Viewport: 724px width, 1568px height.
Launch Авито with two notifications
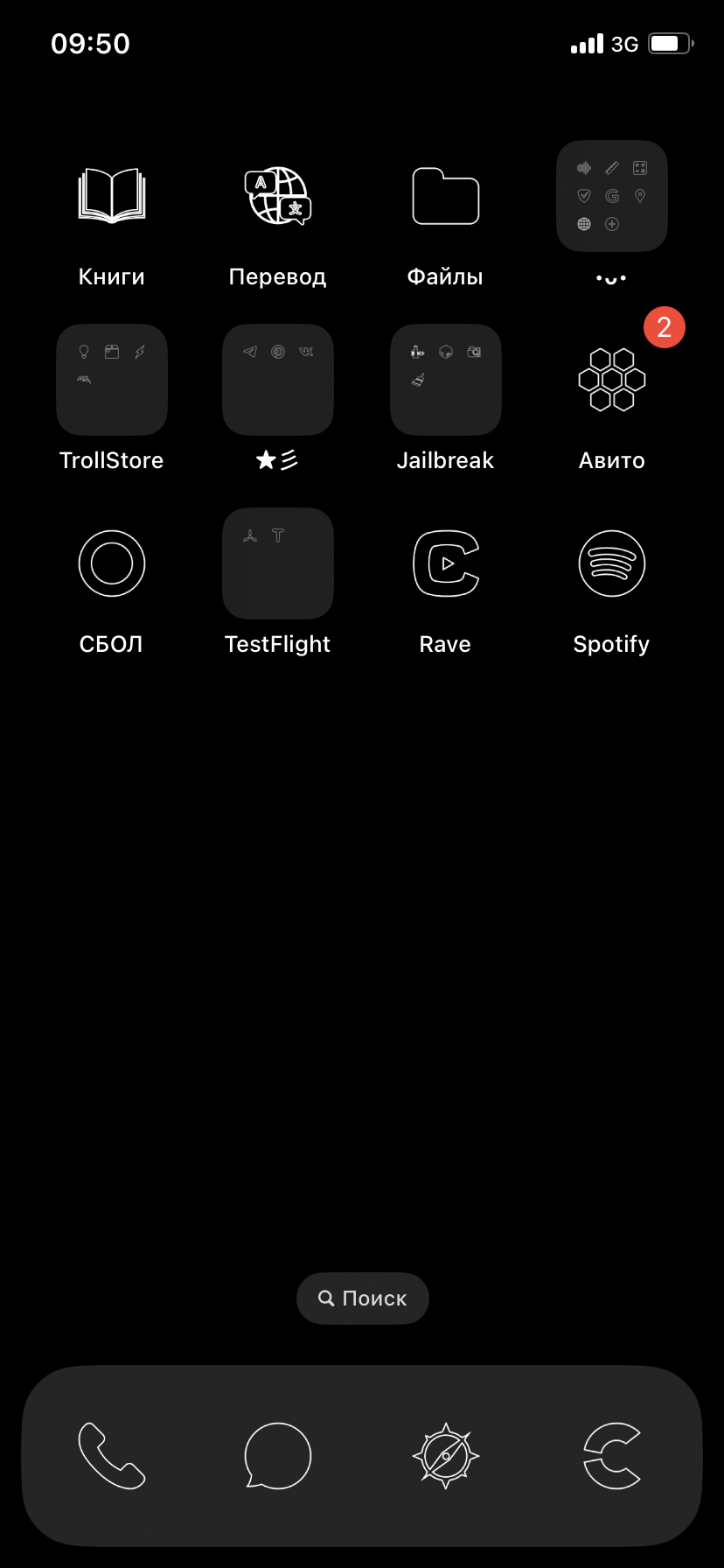[612, 380]
